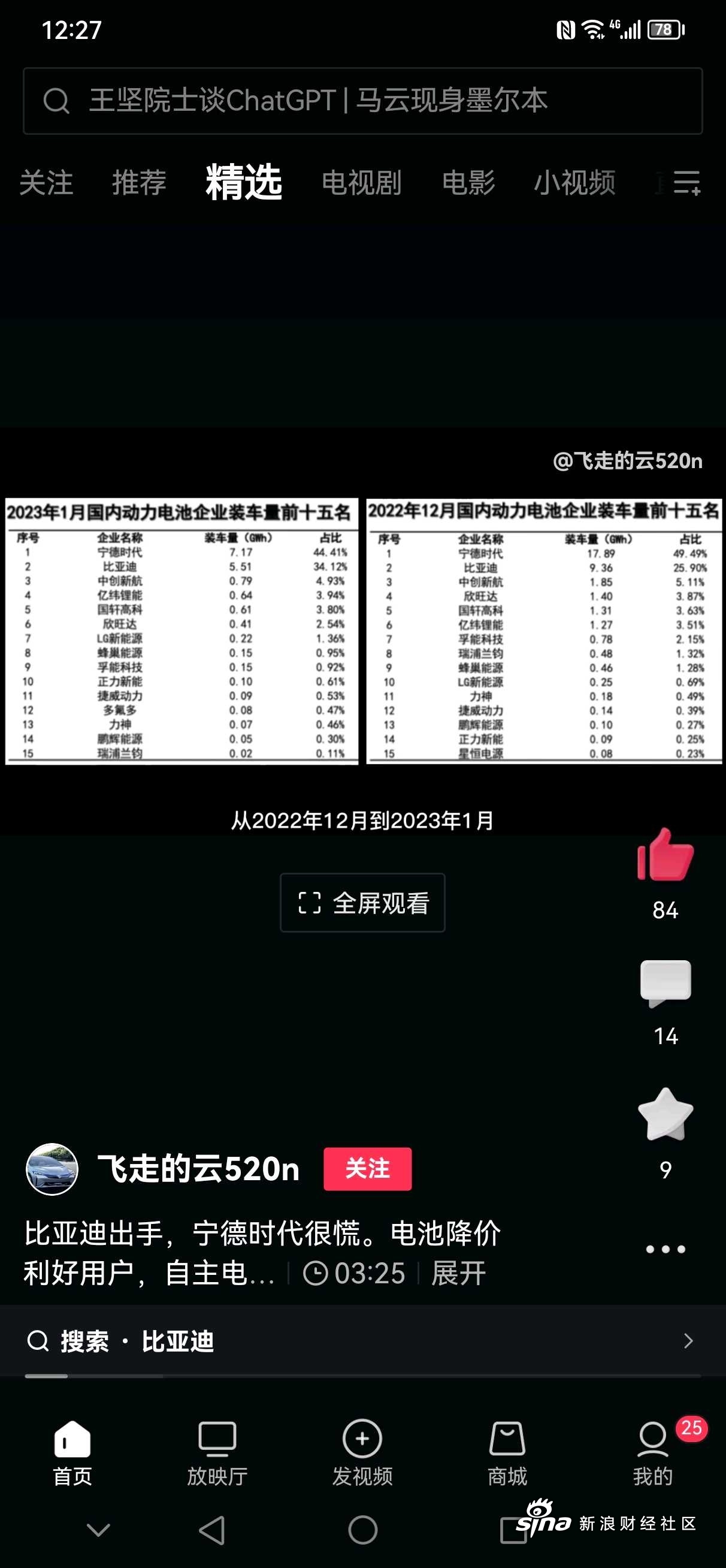Like this video with thumbs-up
The height and width of the screenshot is (1568, 726).
point(665,855)
